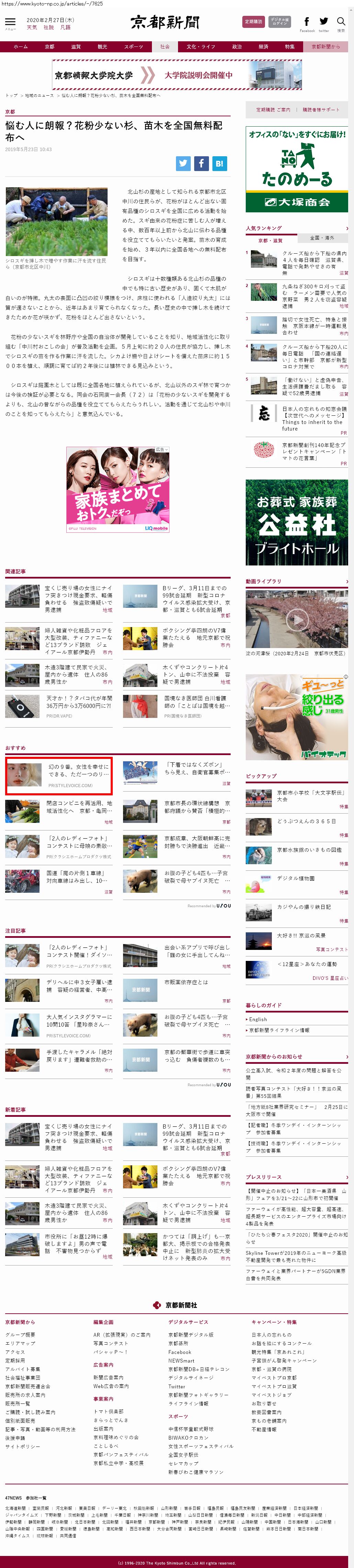This screenshot has height=1568, width=354.
Task: Switch ranking to 全国・海外 tab
Action: coord(322,237)
